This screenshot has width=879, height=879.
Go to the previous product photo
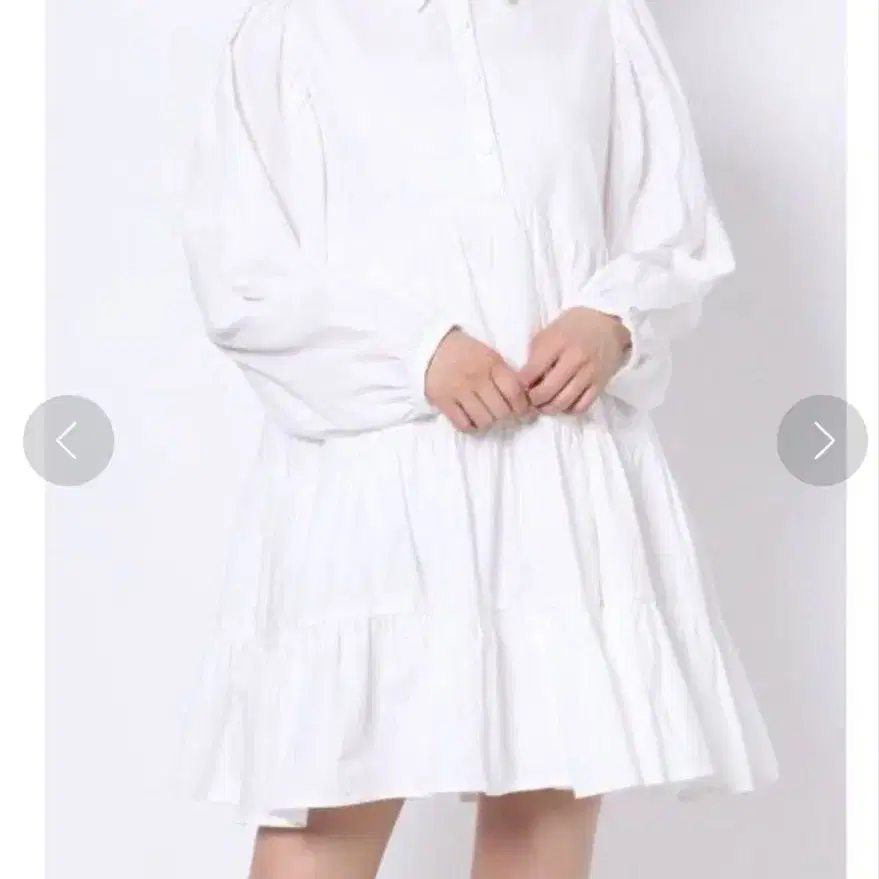point(68,441)
